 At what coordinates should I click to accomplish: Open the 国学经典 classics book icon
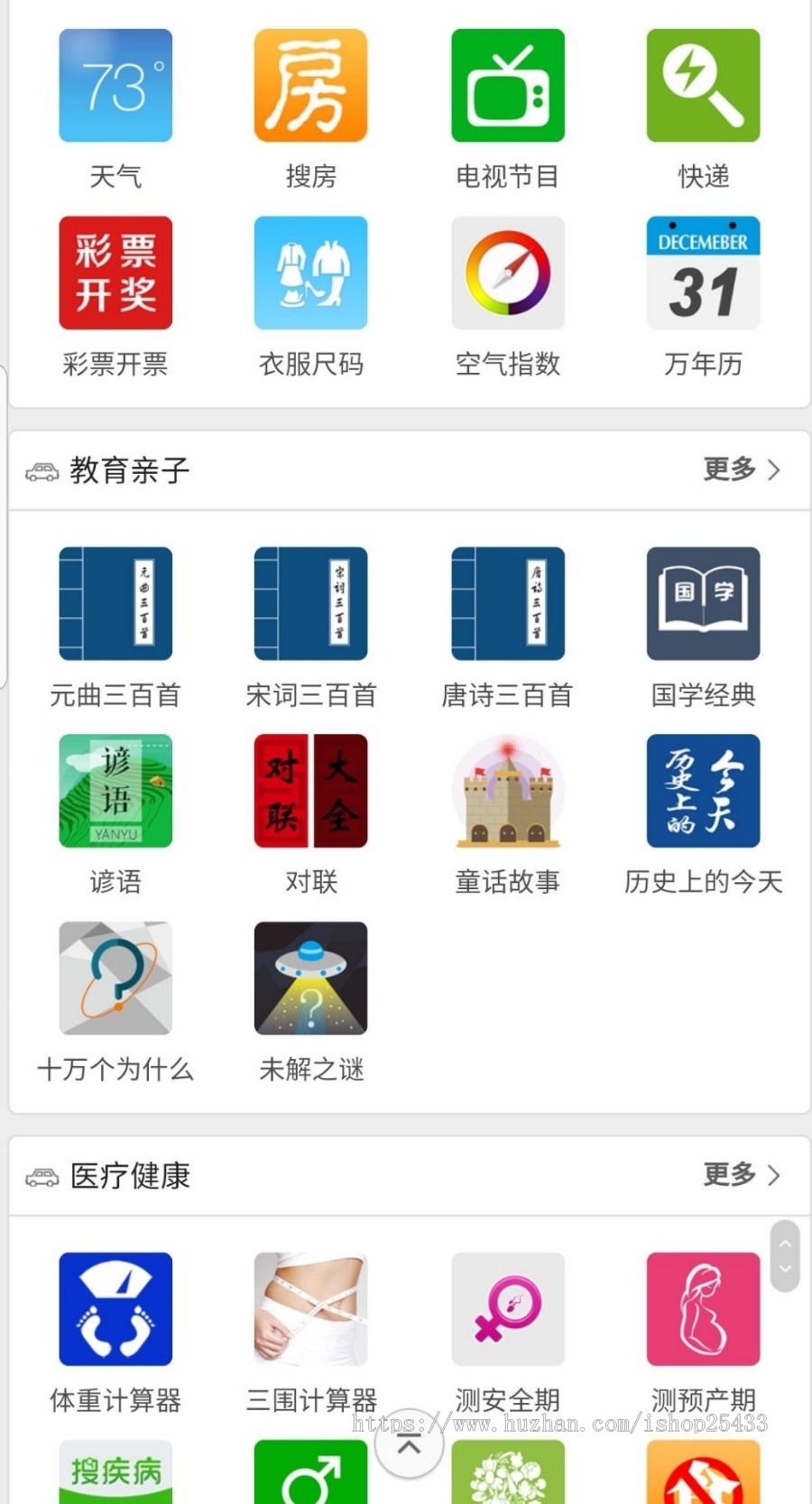[703, 603]
